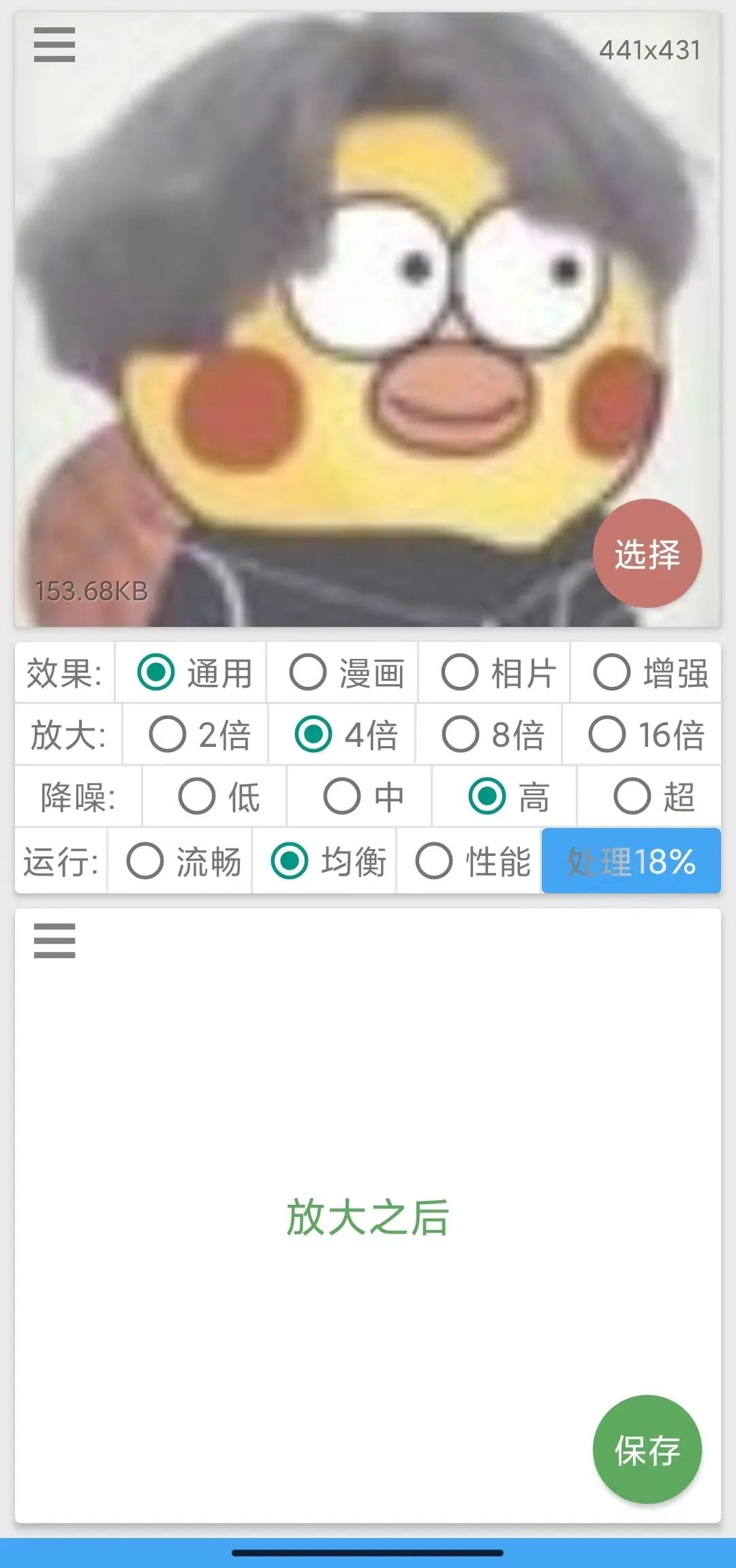Enable the 增强 effect

click(647, 673)
